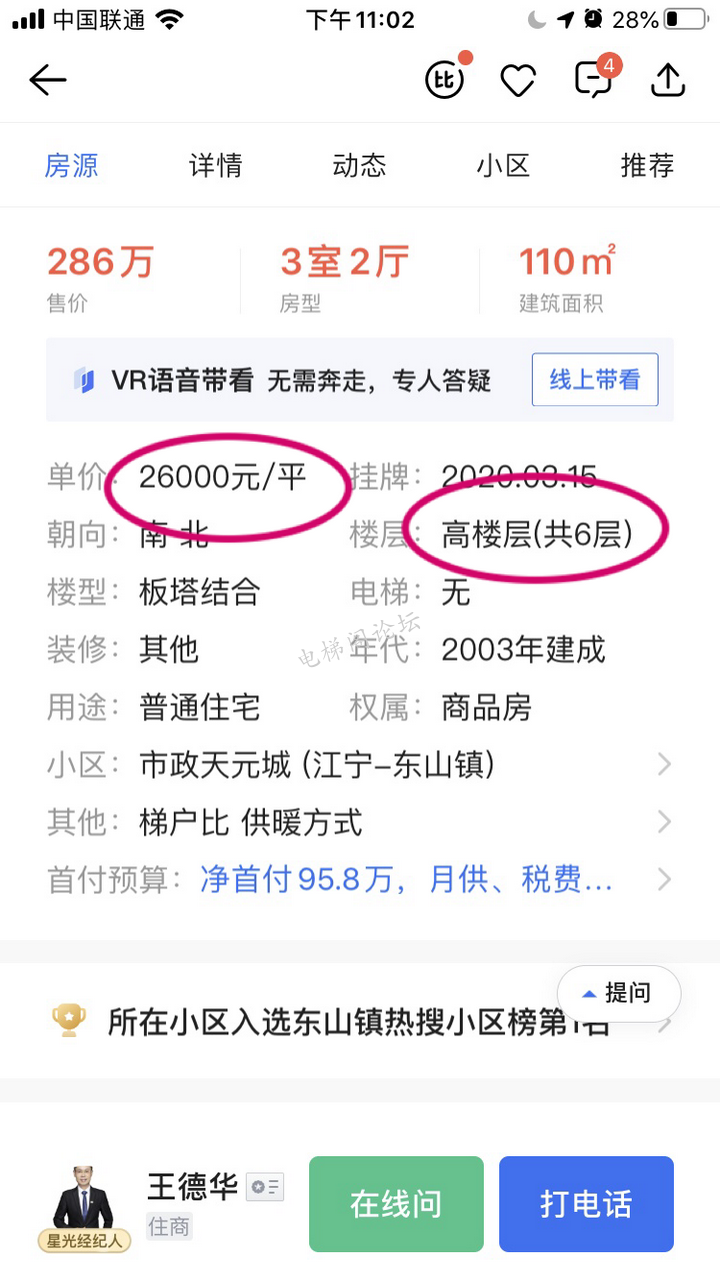Open the property comparison icon
The image size is (720, 1281).
click(445, 80)
